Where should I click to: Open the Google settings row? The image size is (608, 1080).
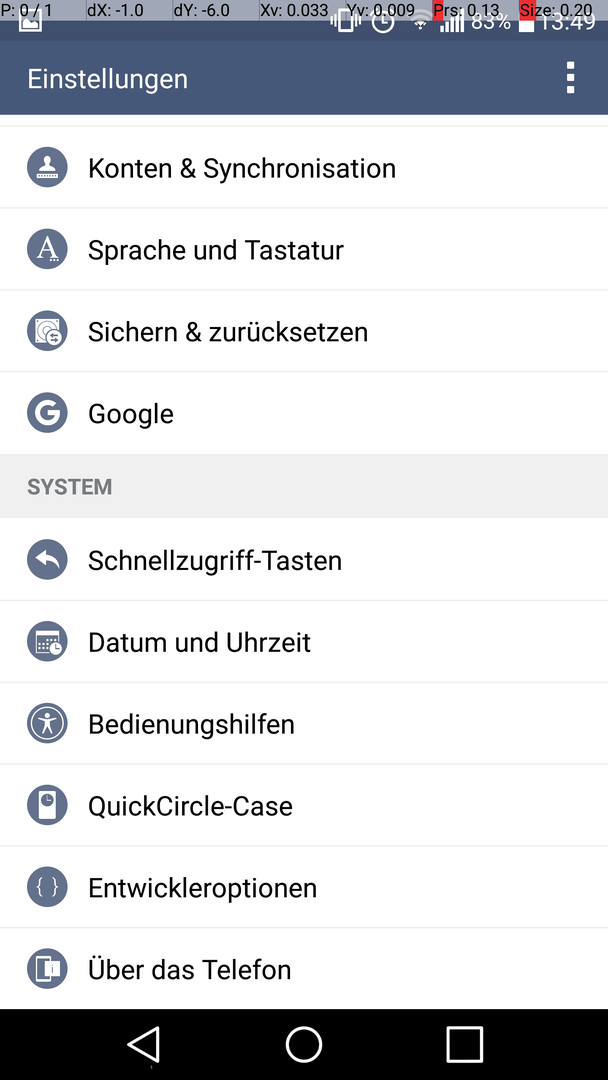(304, 413)
